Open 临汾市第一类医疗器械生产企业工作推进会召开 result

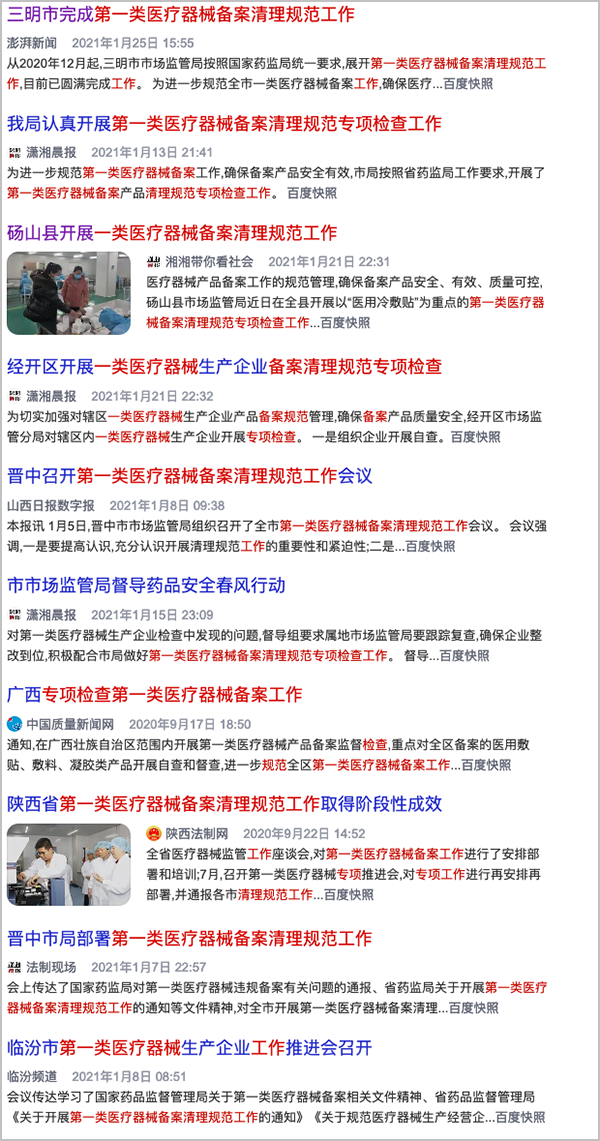pyautogui.click(x=190, y=1048)
